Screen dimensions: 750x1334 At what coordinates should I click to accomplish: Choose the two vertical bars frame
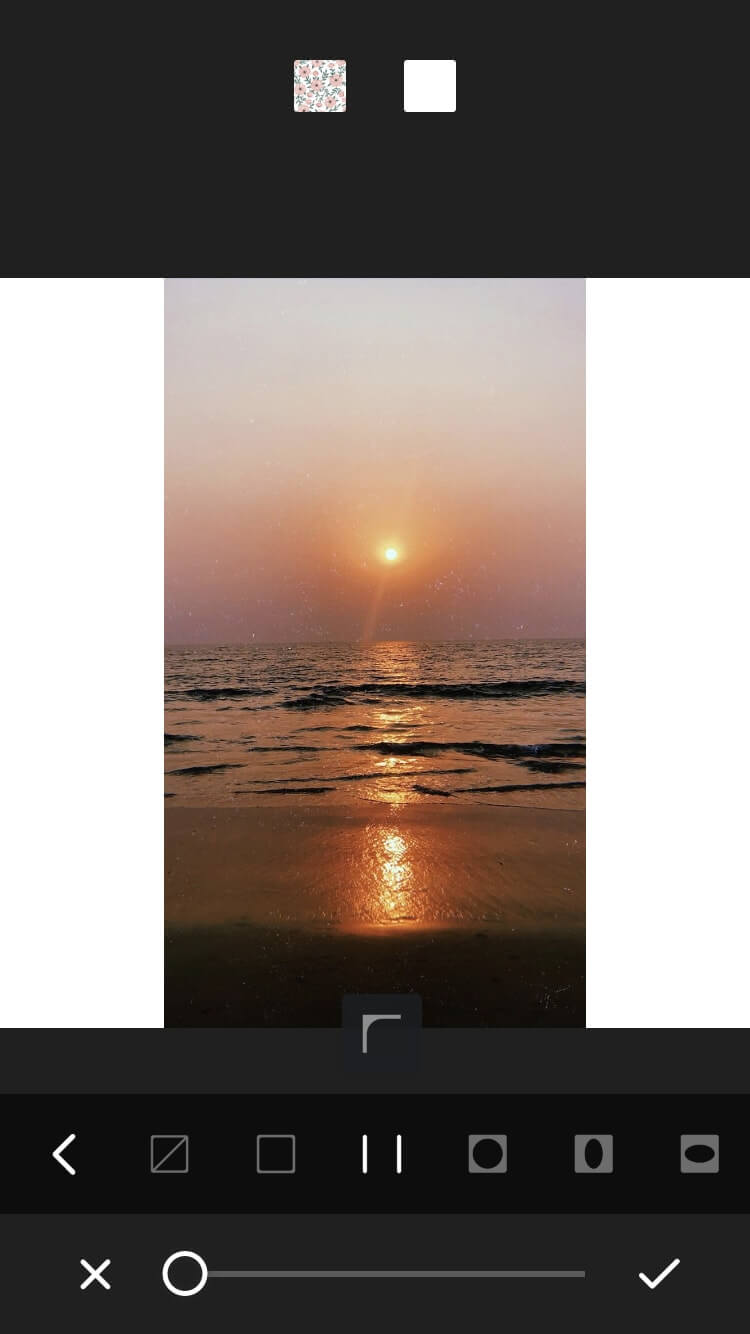(382, 1154)
